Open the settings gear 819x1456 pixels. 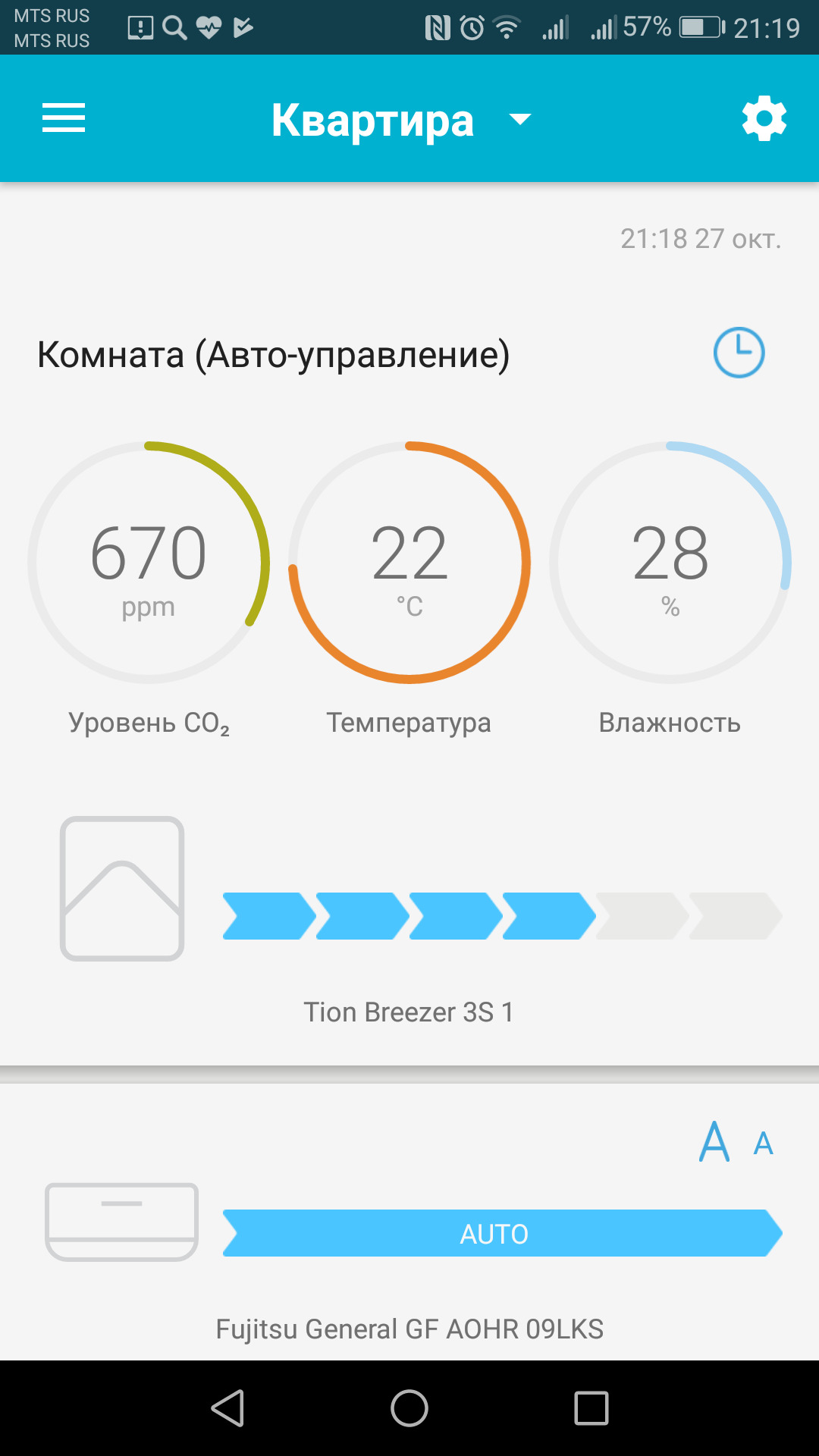(x=764, y=118)
